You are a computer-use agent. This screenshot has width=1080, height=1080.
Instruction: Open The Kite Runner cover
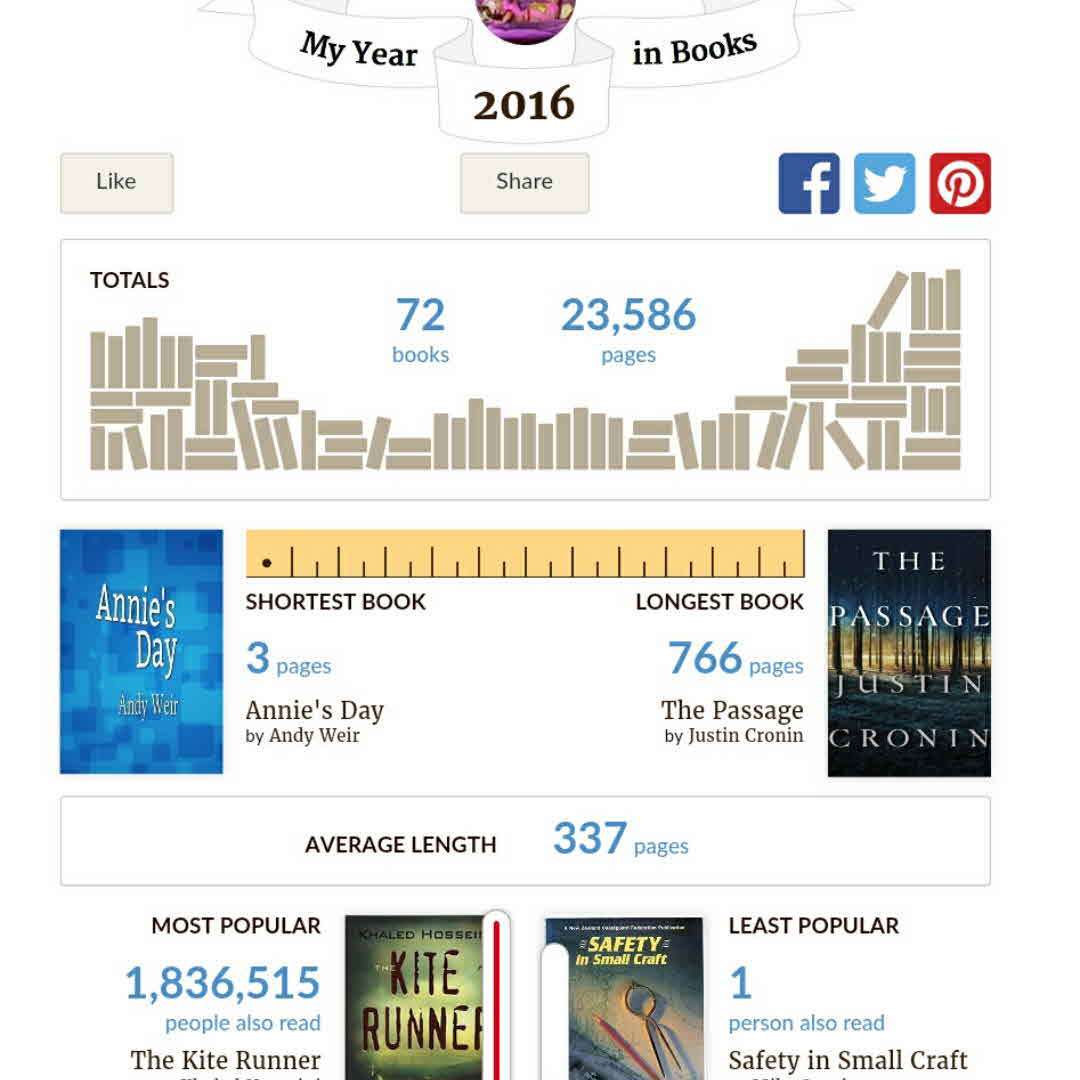414,998
